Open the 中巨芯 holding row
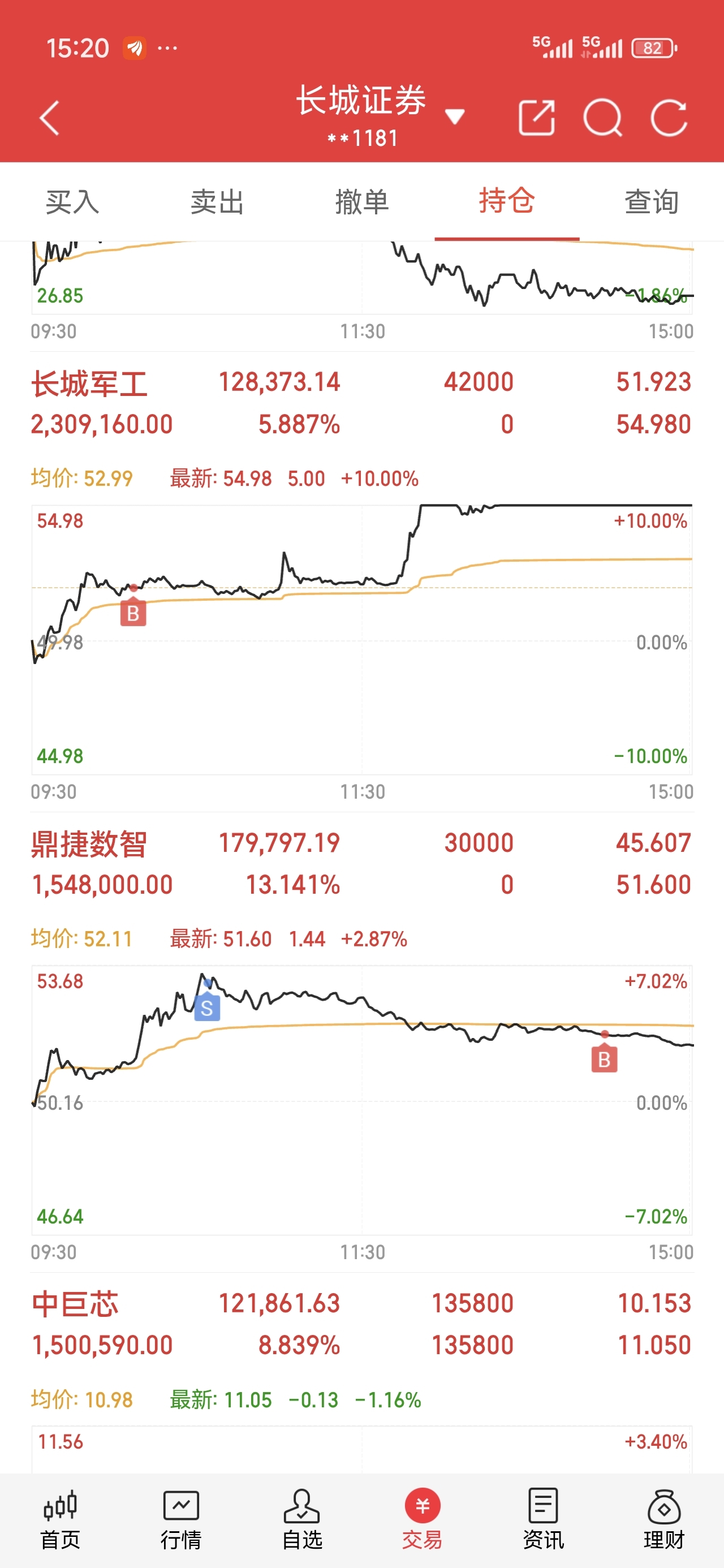Viewport: 724px width, 1568px height. click(361, 1323)
